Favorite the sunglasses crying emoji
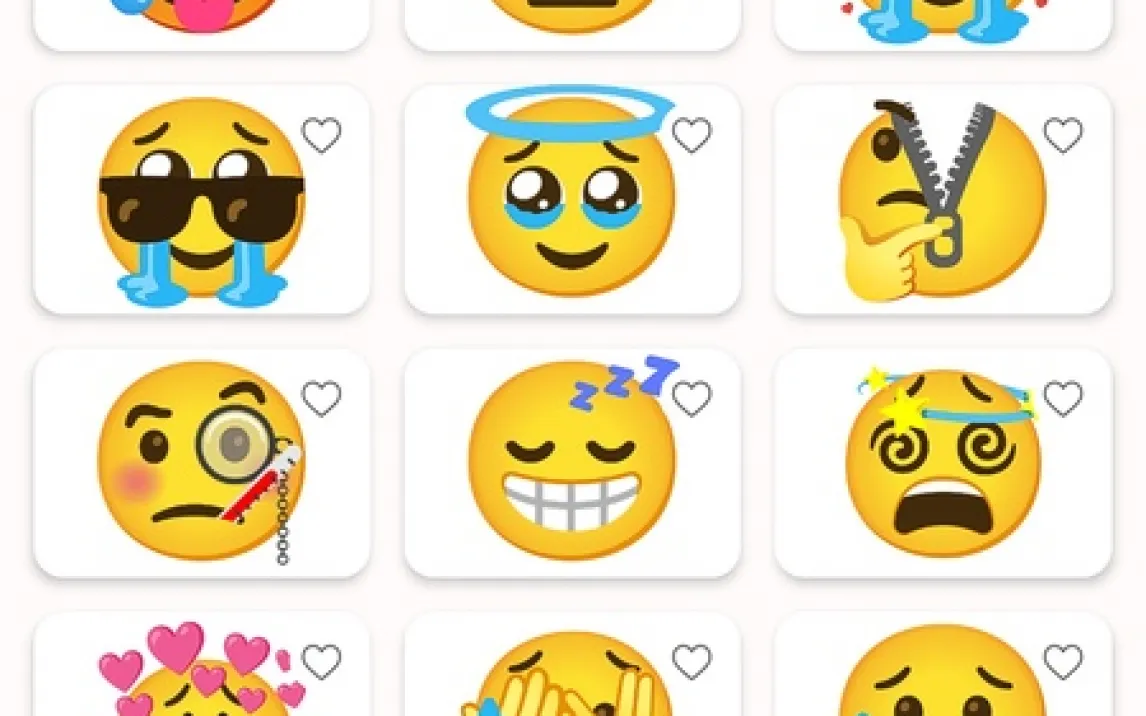 (x=321, y=135)
